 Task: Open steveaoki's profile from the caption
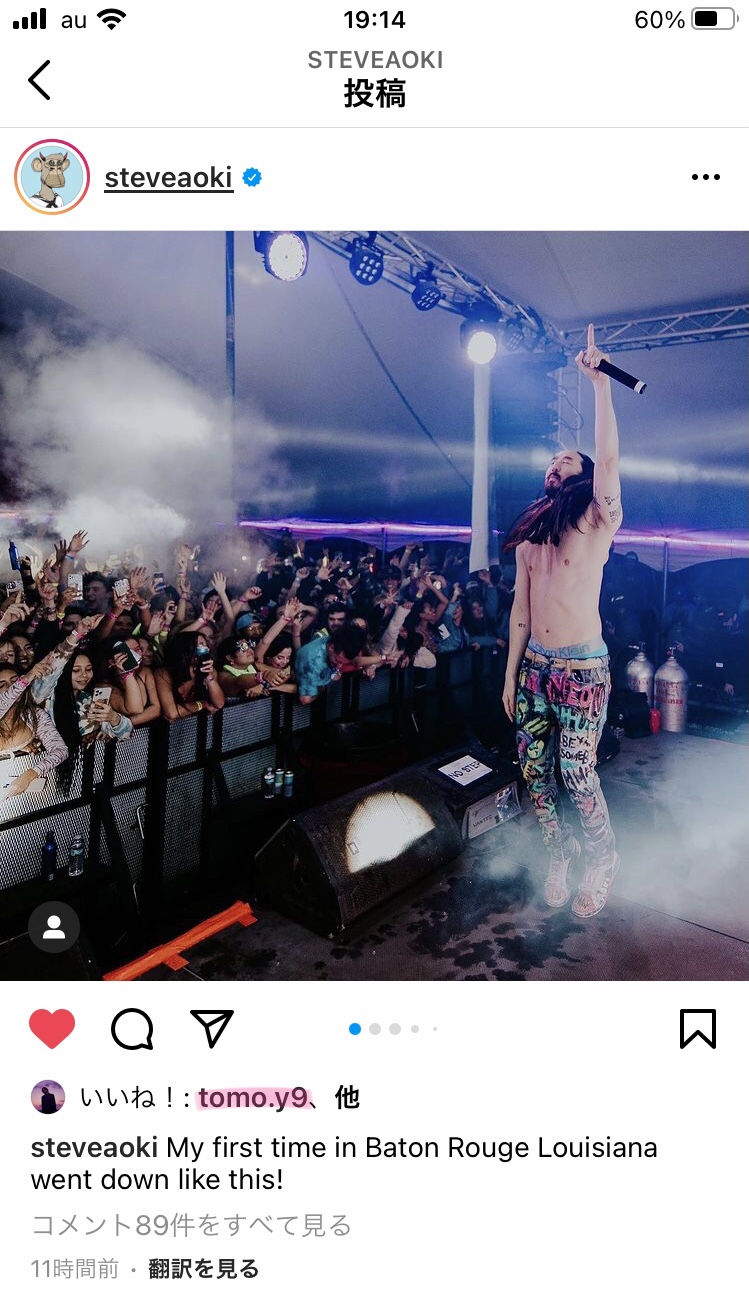pos(94,1147)
